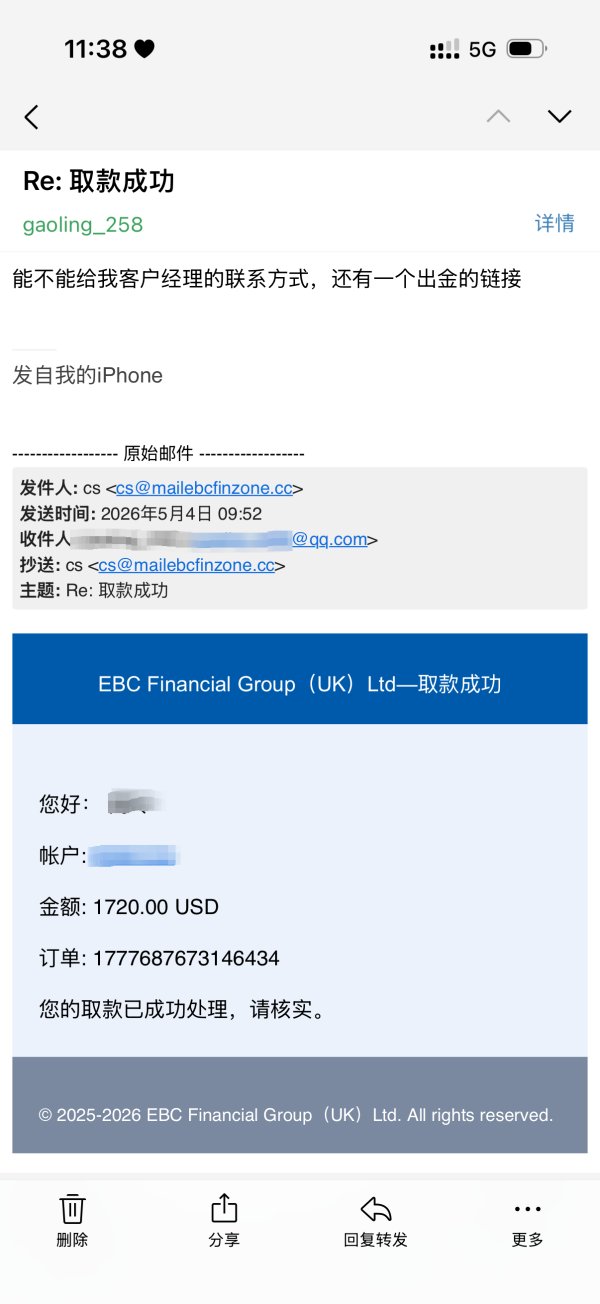Tap the sender name gaoling_258

(83, 225)
